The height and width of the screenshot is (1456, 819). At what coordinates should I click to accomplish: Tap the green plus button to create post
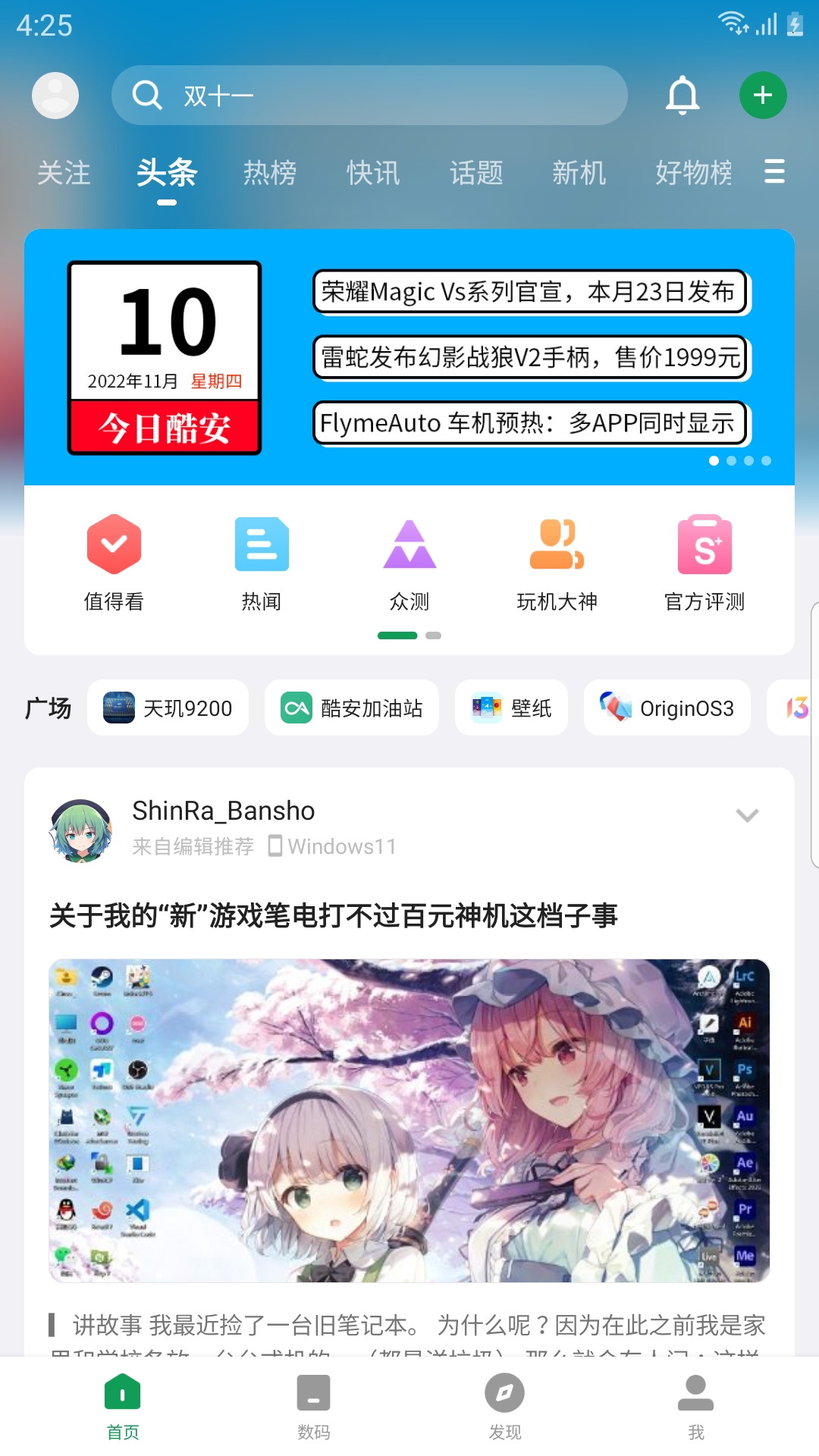click(x=762, y=96)
